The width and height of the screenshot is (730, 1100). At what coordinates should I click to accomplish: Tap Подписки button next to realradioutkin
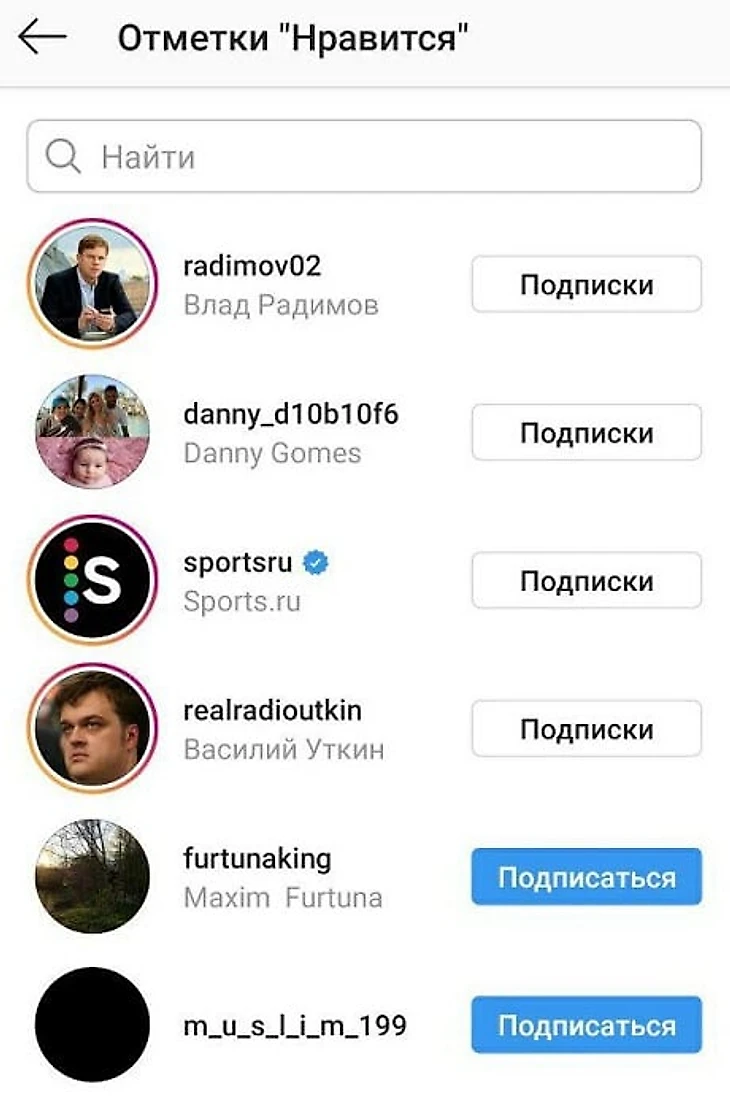tap(586, 729)
